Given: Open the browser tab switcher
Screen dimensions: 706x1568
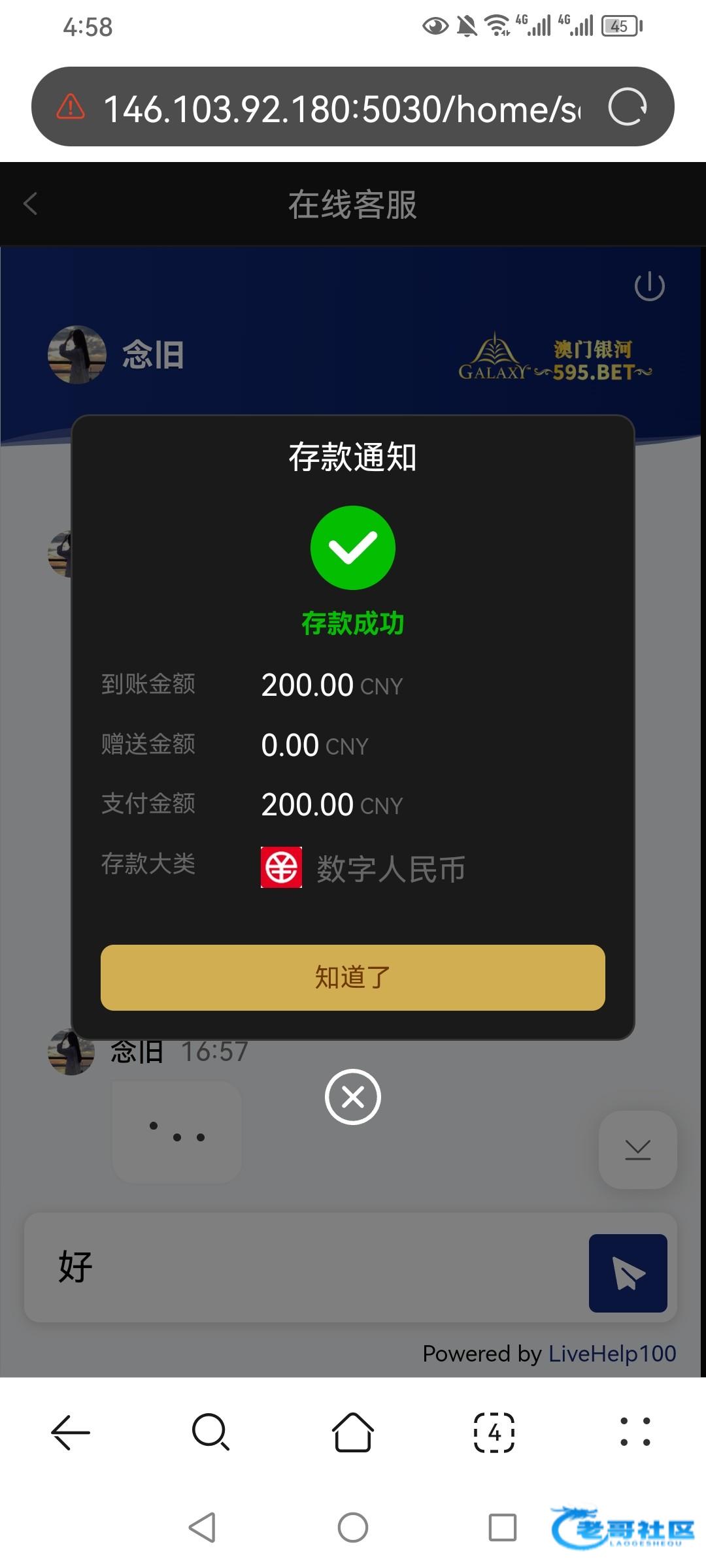Looking at the screenshot, I should tap(494, 1433).
